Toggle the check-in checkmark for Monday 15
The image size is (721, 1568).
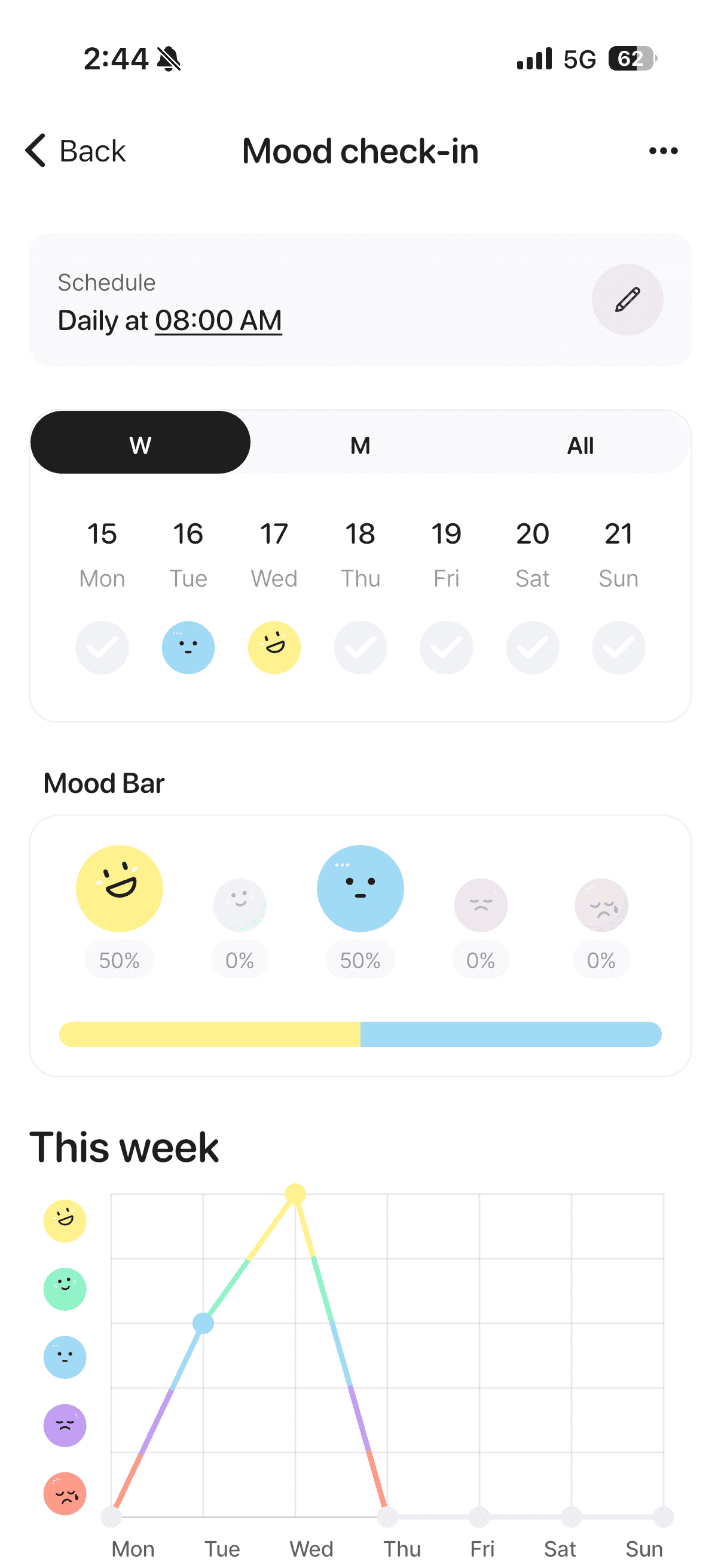(x=102, y=648)
